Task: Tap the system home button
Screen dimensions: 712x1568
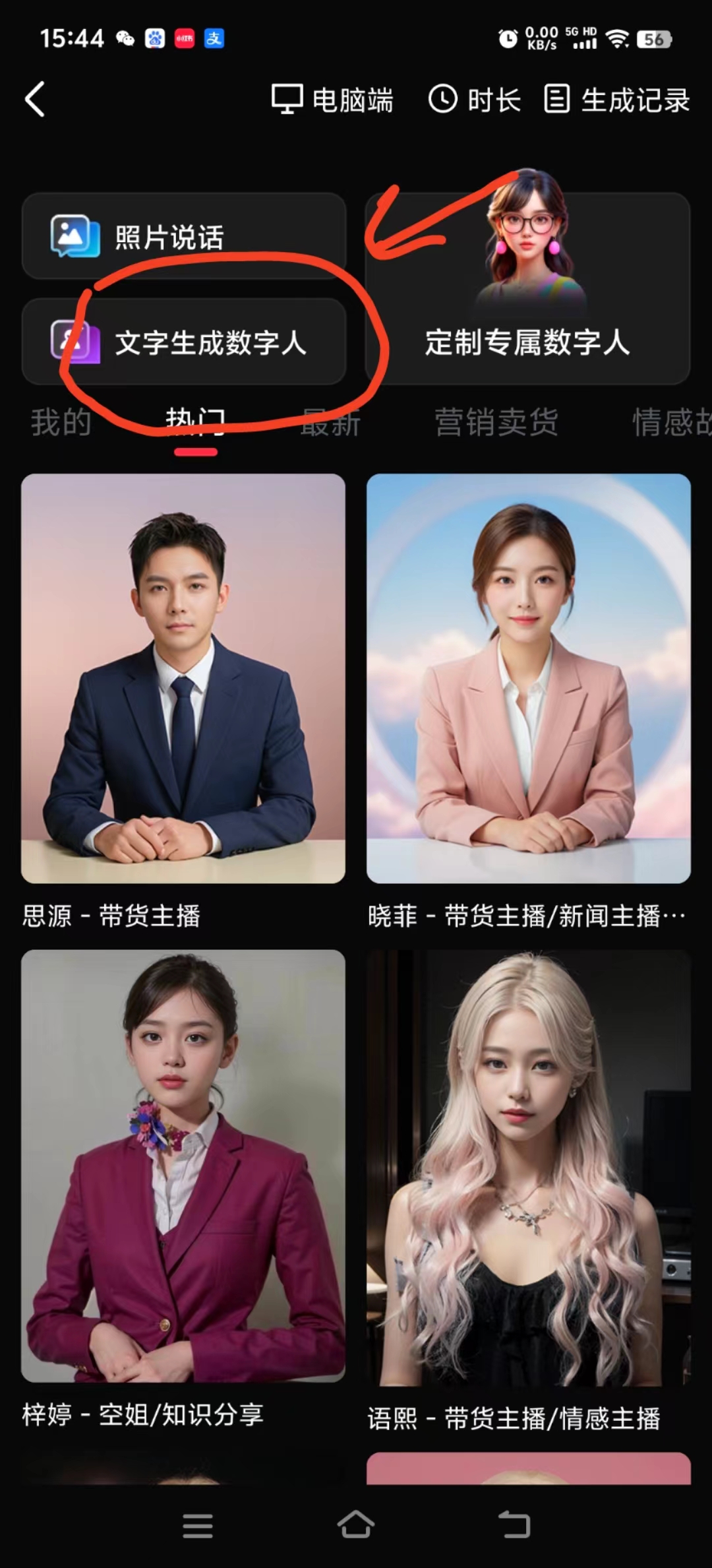Action: point(355,1525)
